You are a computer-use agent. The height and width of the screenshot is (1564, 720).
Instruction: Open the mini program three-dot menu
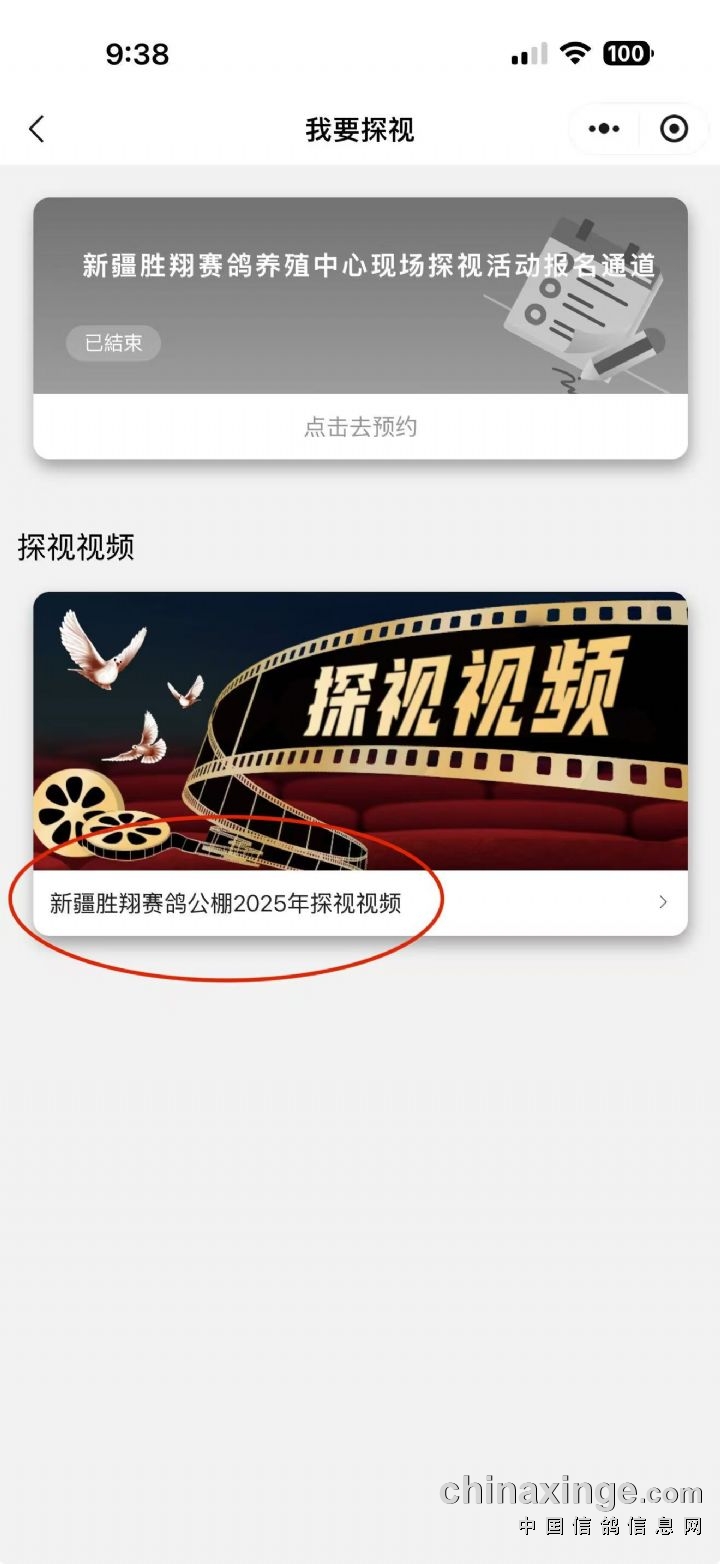[604, 129]
